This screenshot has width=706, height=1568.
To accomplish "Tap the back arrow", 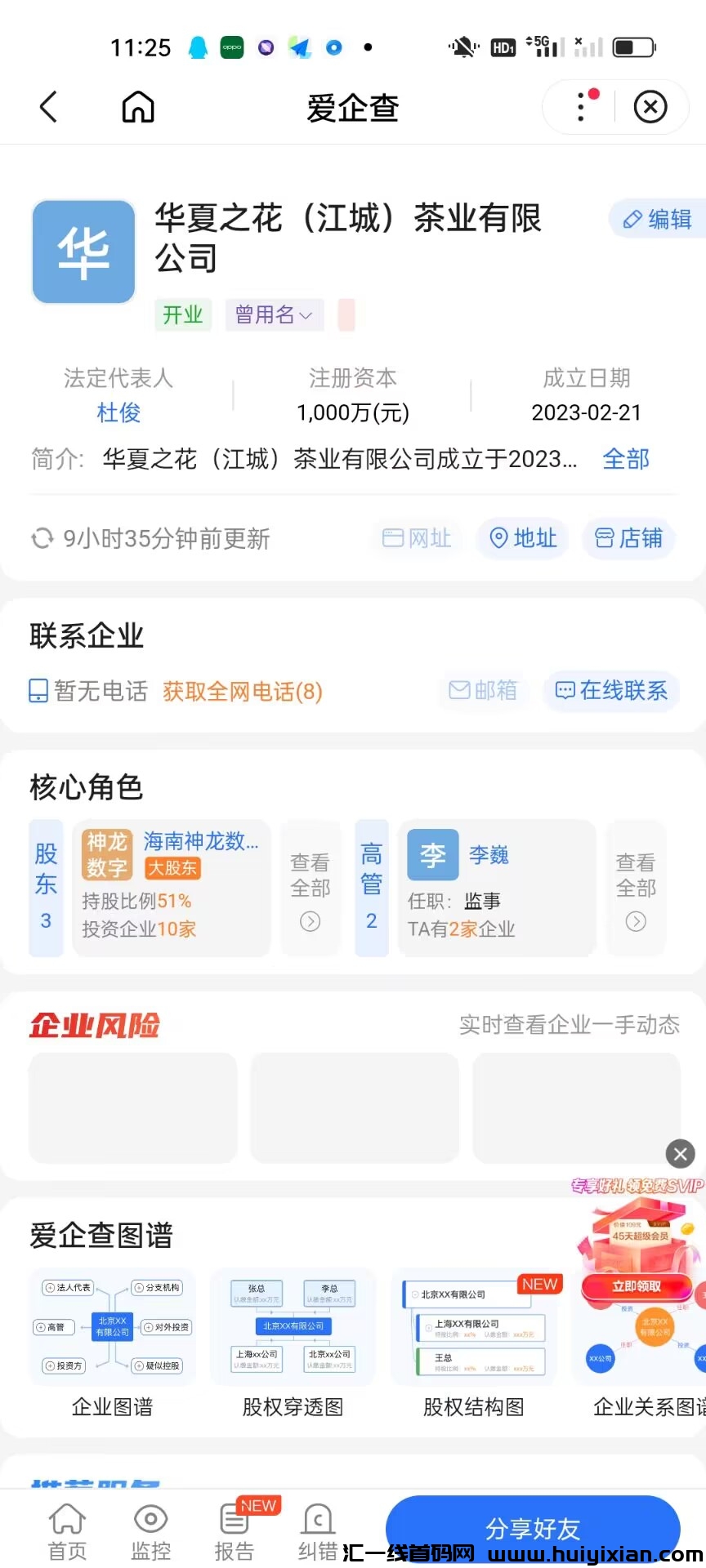I will (47, 106).
